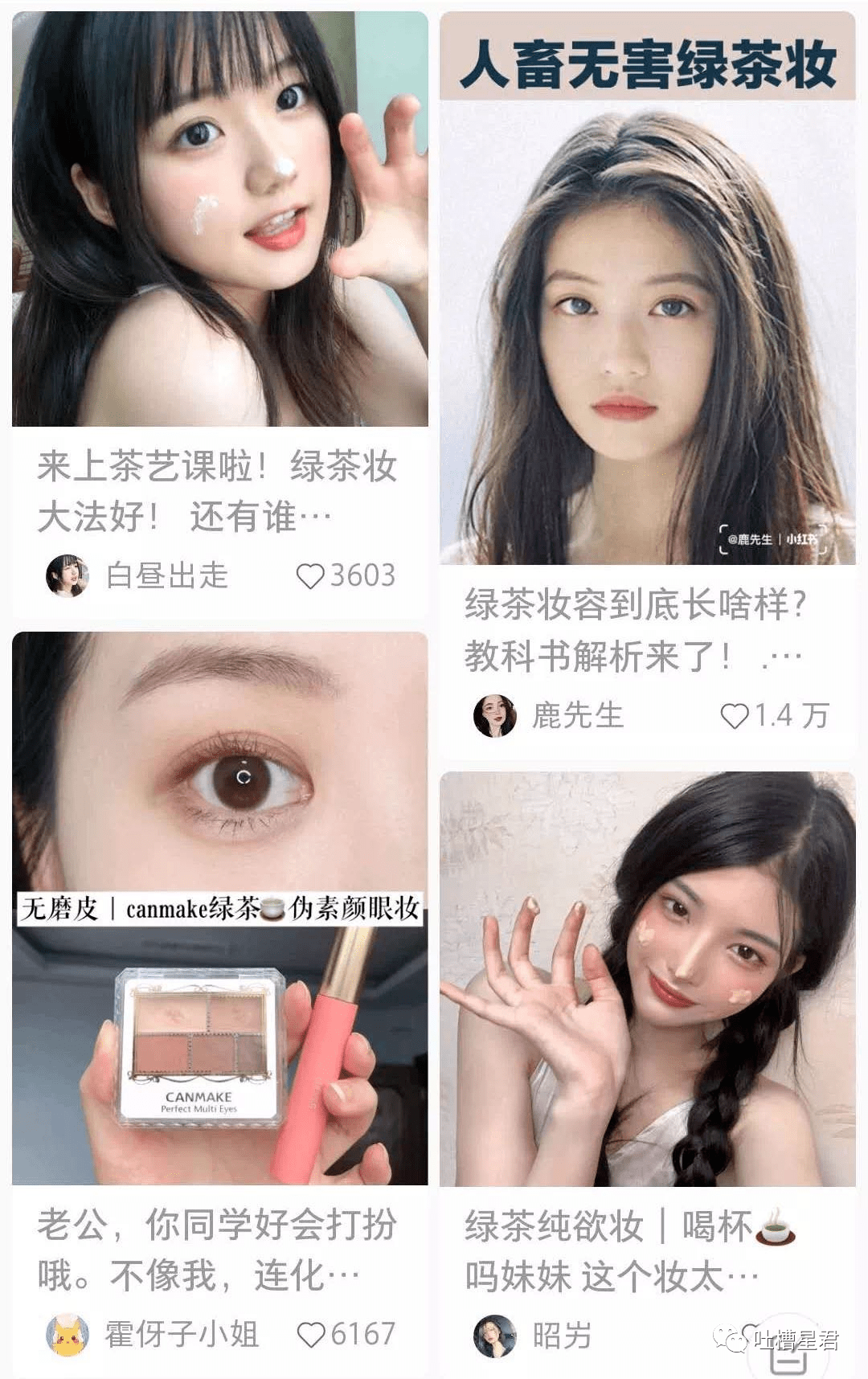Screen dimensions: 868x1379
Task: View author 鹿先生's profile
Action: coord(494,715)
